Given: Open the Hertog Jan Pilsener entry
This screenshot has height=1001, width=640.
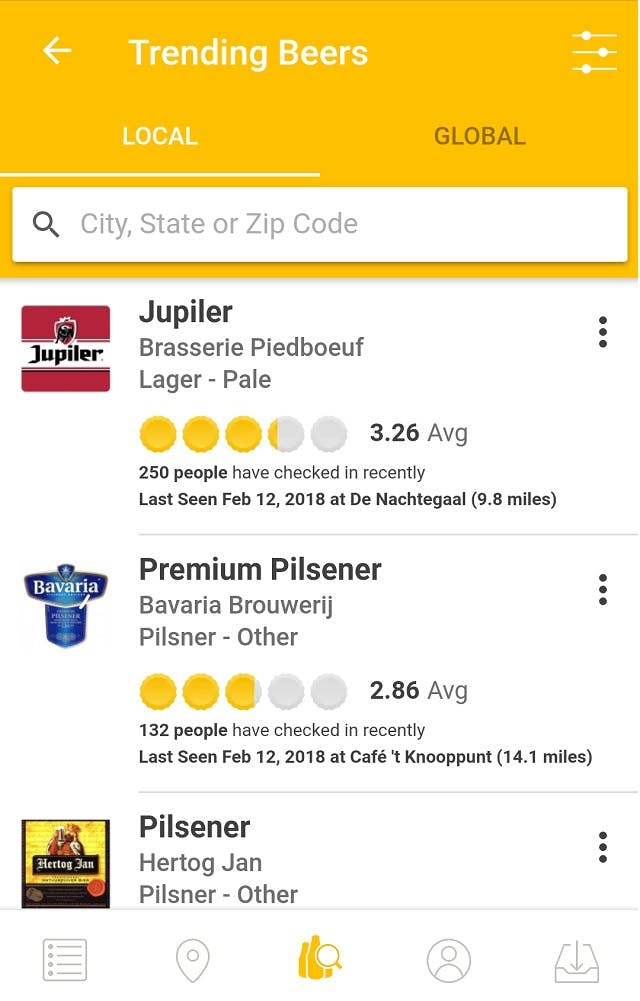Looking at the screenshot, I should coord(194,828).
